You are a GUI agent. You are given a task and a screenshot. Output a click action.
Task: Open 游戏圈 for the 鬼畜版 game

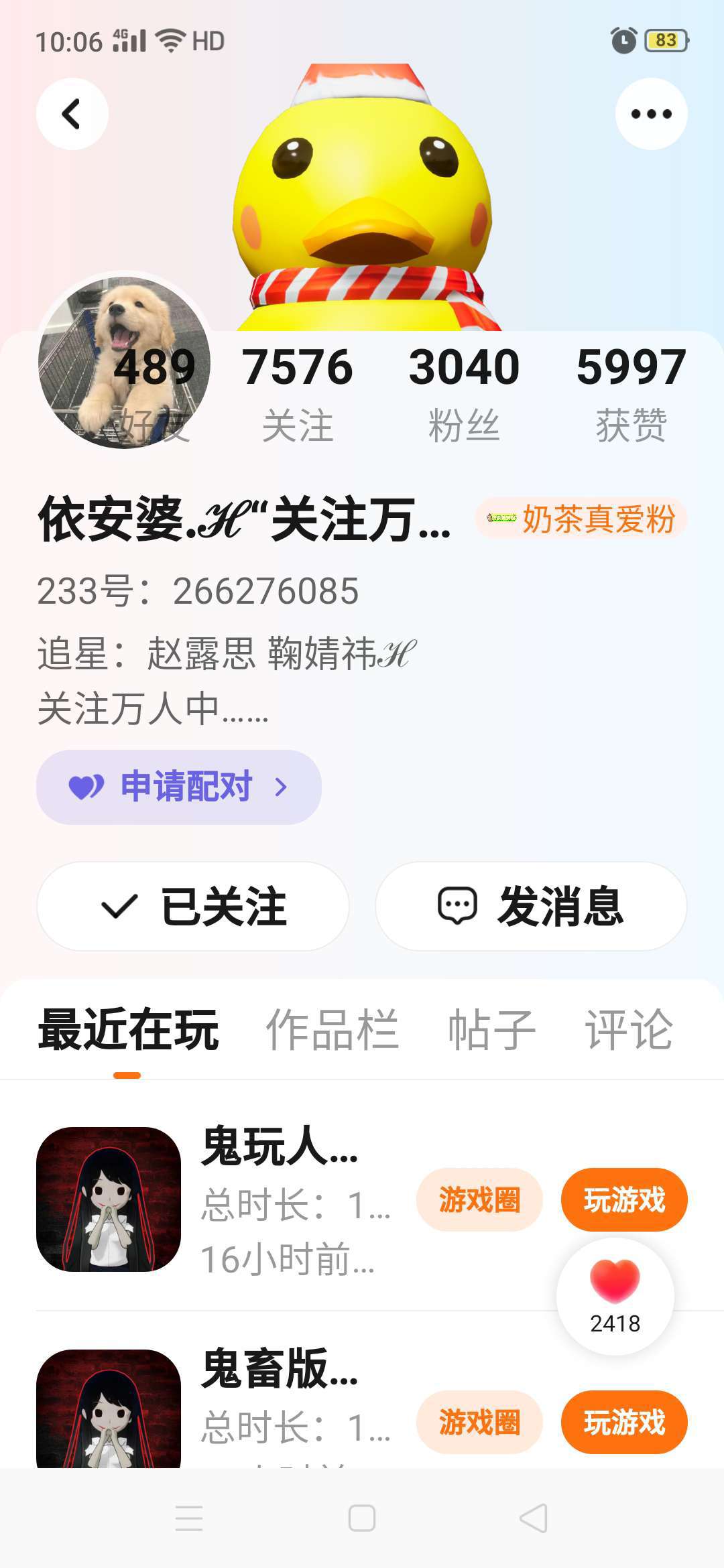click(479, 1422)
